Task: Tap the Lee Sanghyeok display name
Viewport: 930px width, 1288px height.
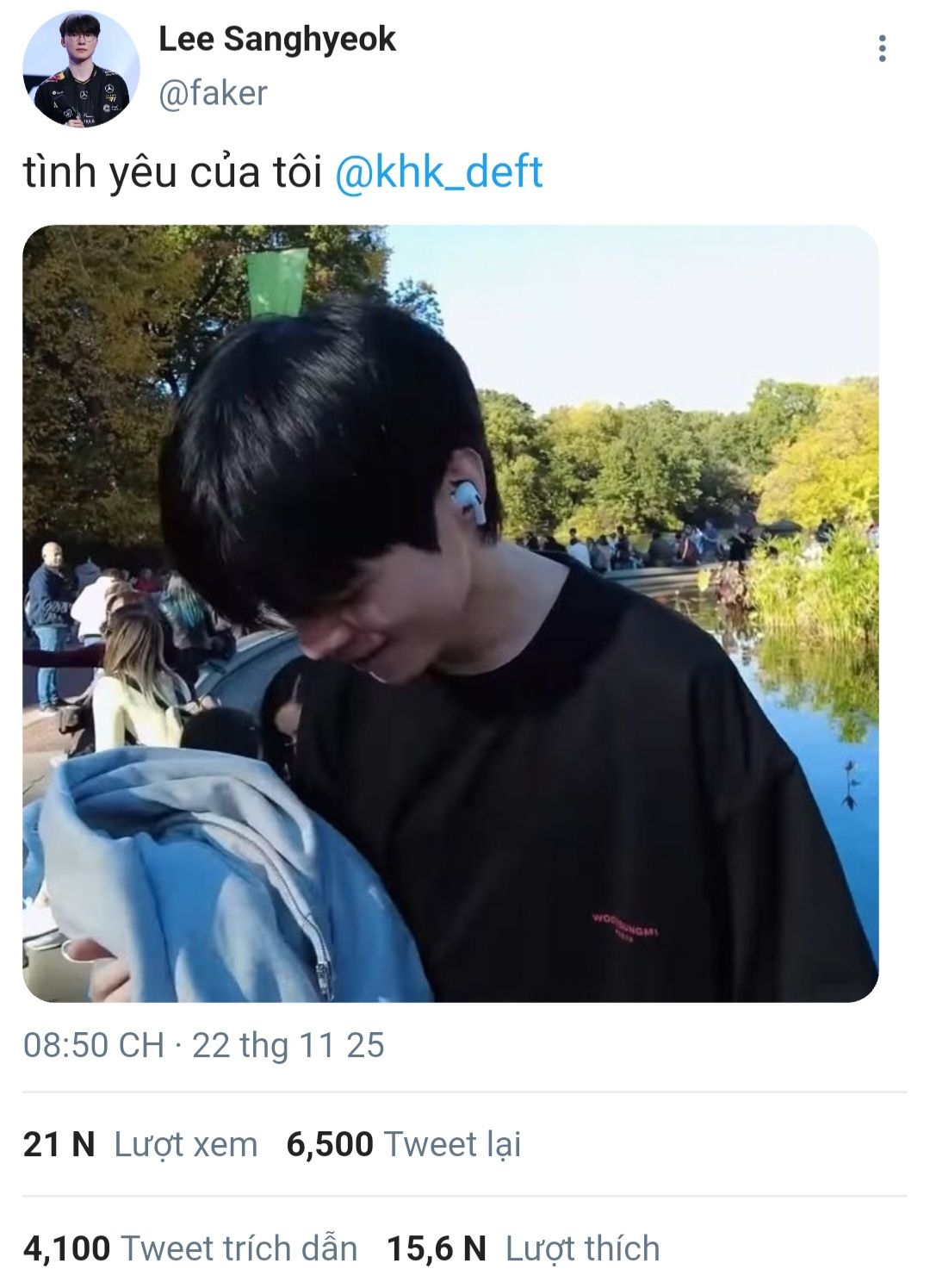Action: coord(276,40)
